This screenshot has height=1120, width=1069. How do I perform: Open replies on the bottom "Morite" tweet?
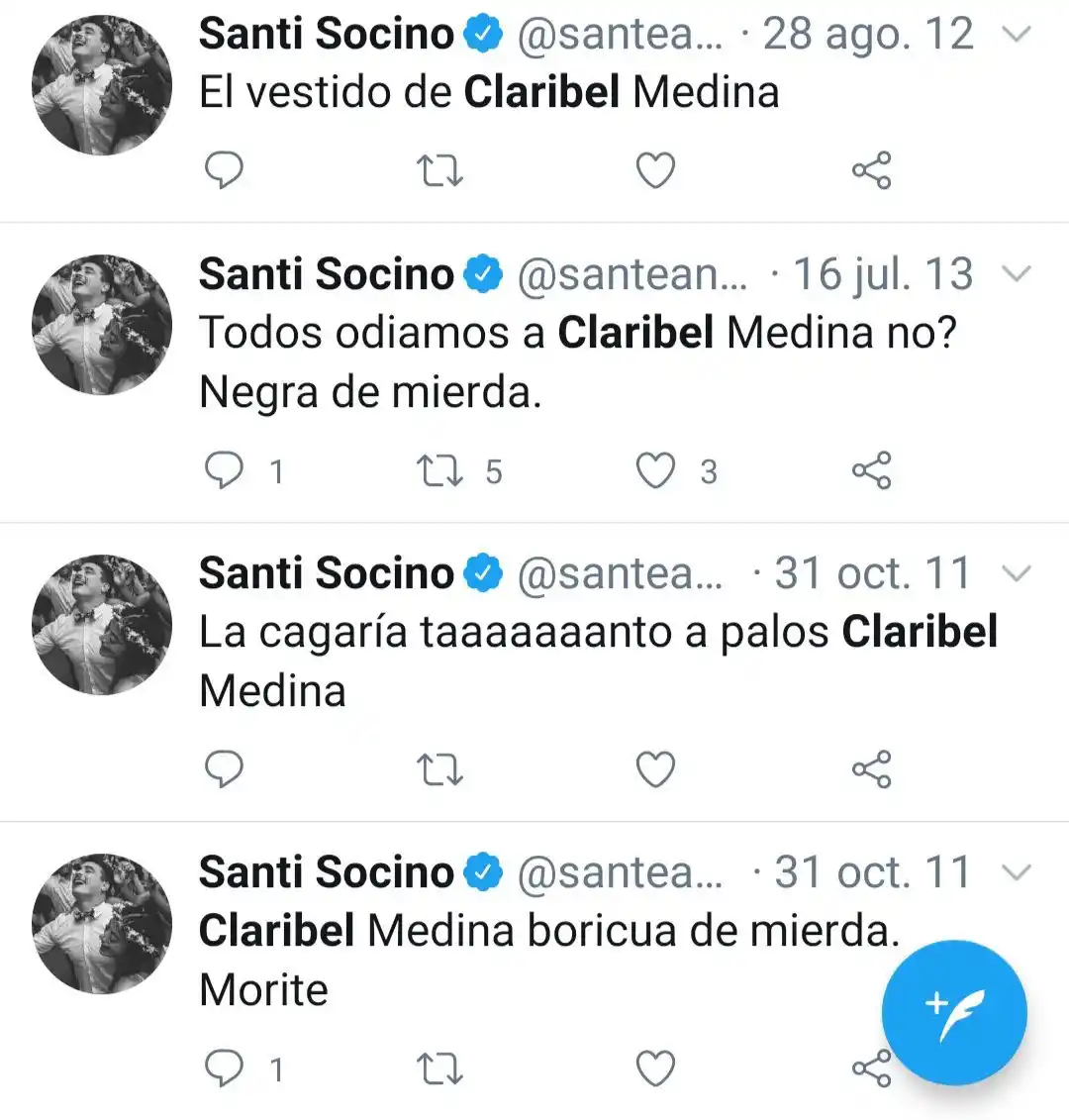point(226,1069)
